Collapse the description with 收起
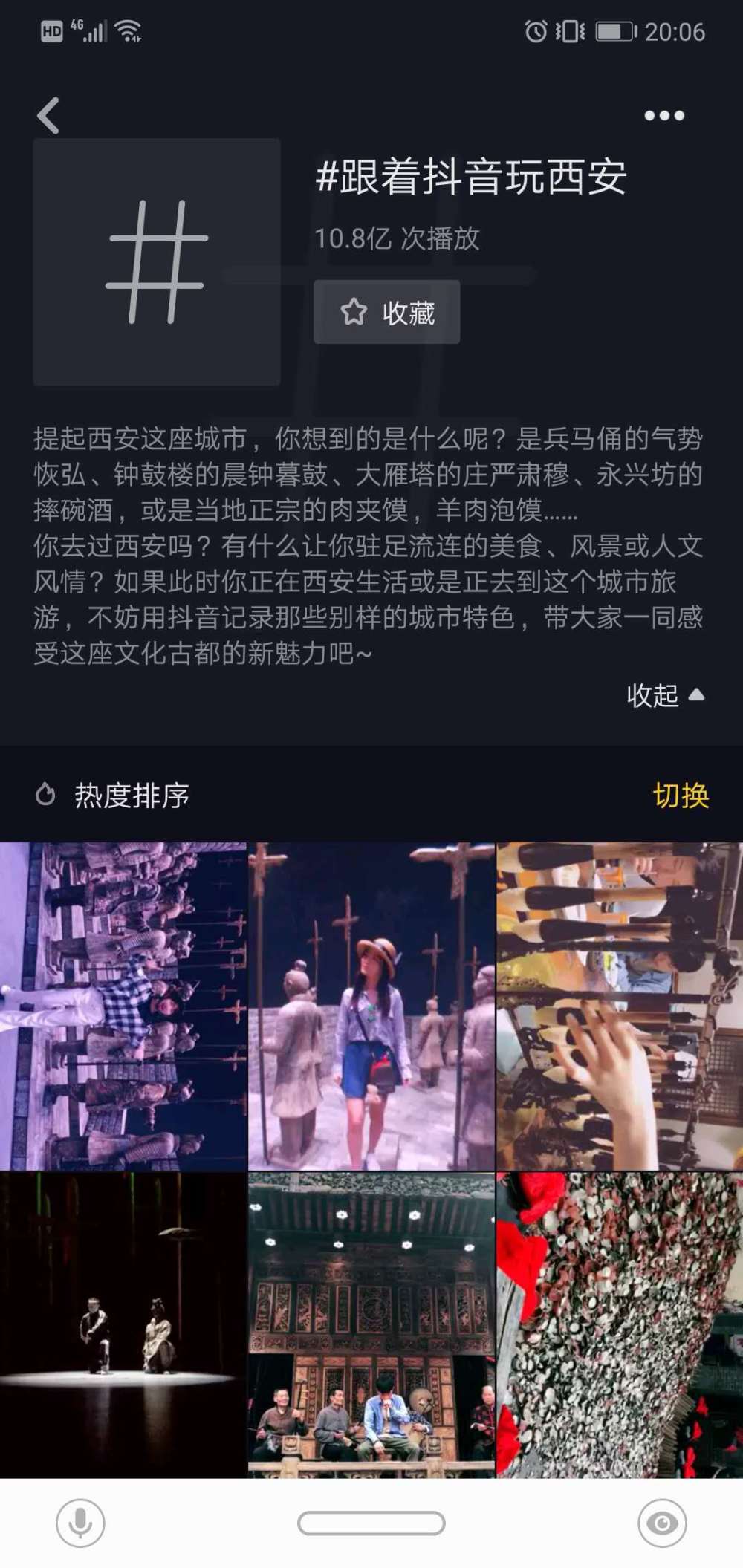743x1568 pixels. [x=665, y=695]
